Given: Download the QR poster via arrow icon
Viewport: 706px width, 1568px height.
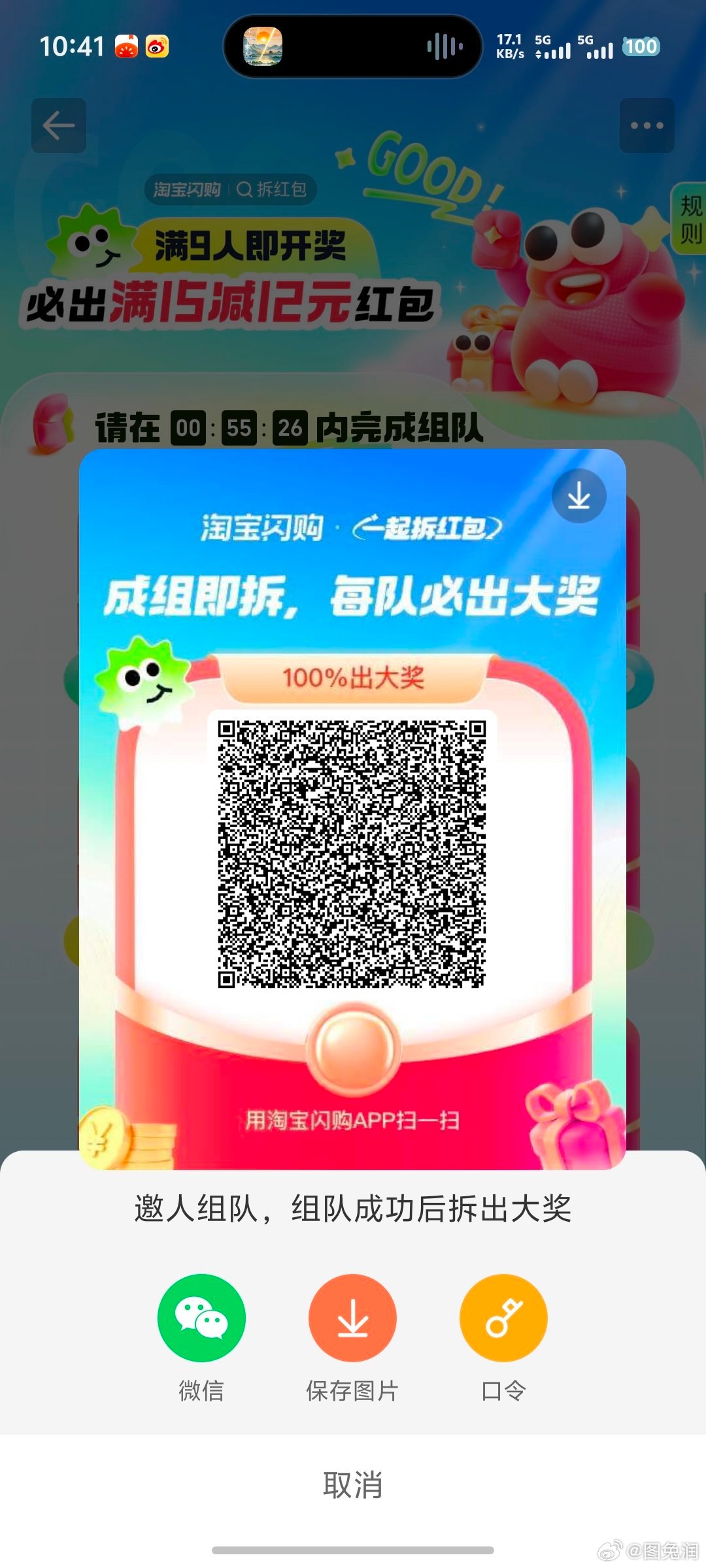Looking at the screenshot, I should tap(579, 497).
